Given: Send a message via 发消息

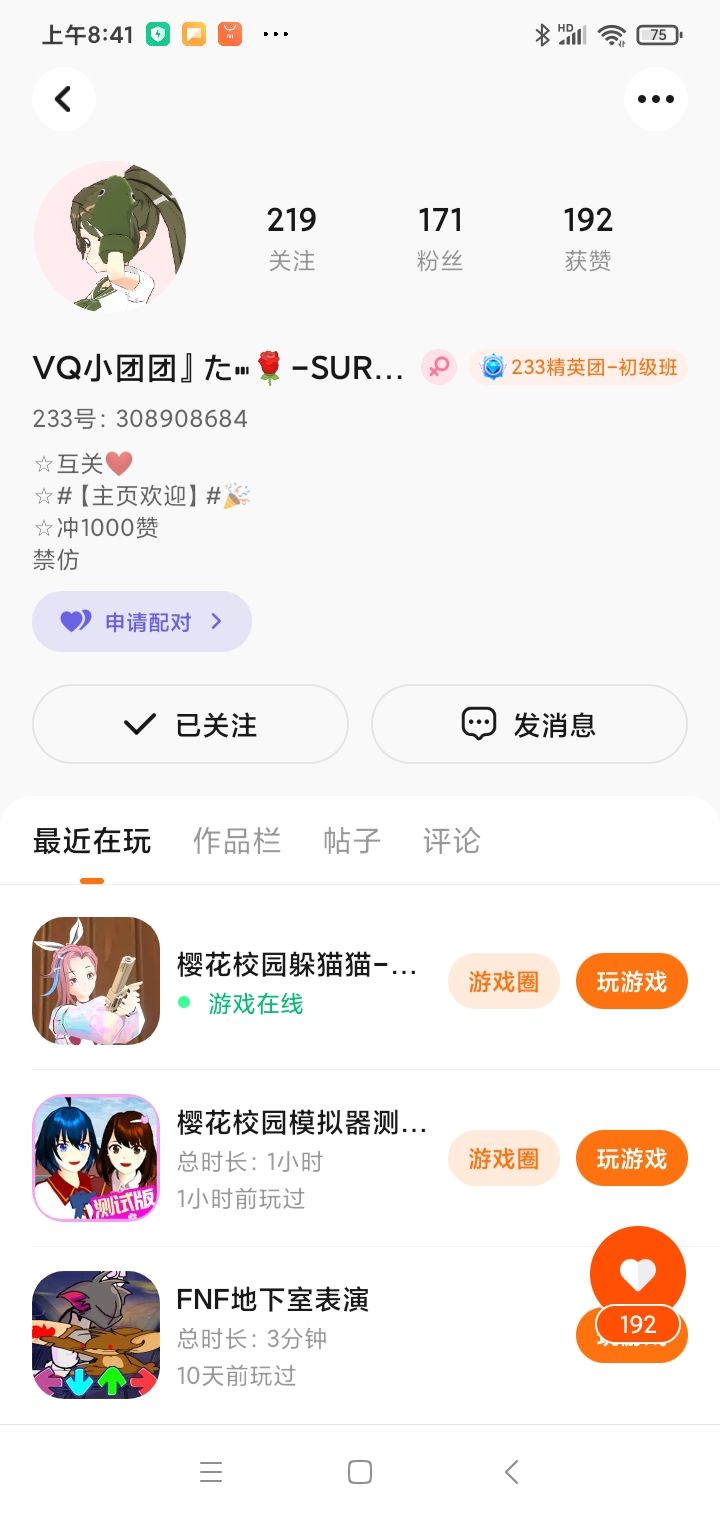Looking at the screenshot, I should click(529, 724).
